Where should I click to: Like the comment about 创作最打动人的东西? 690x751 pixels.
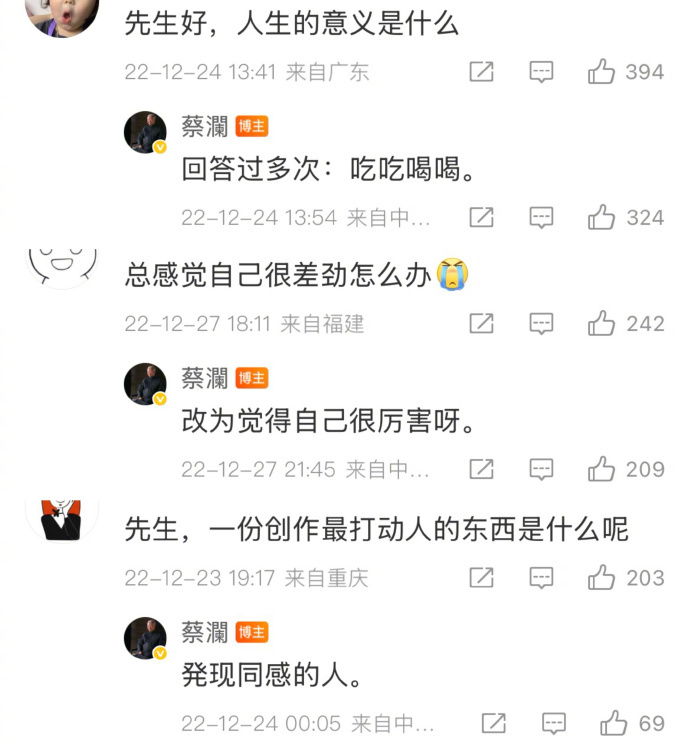602,577
